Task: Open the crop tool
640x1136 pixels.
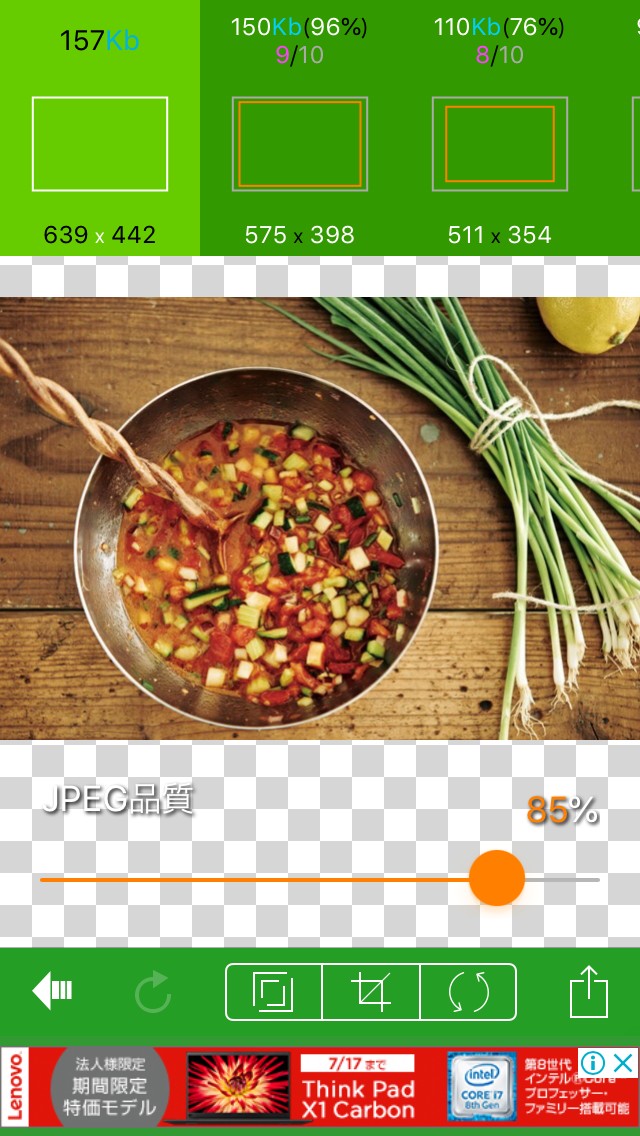Action: (370, 992)
